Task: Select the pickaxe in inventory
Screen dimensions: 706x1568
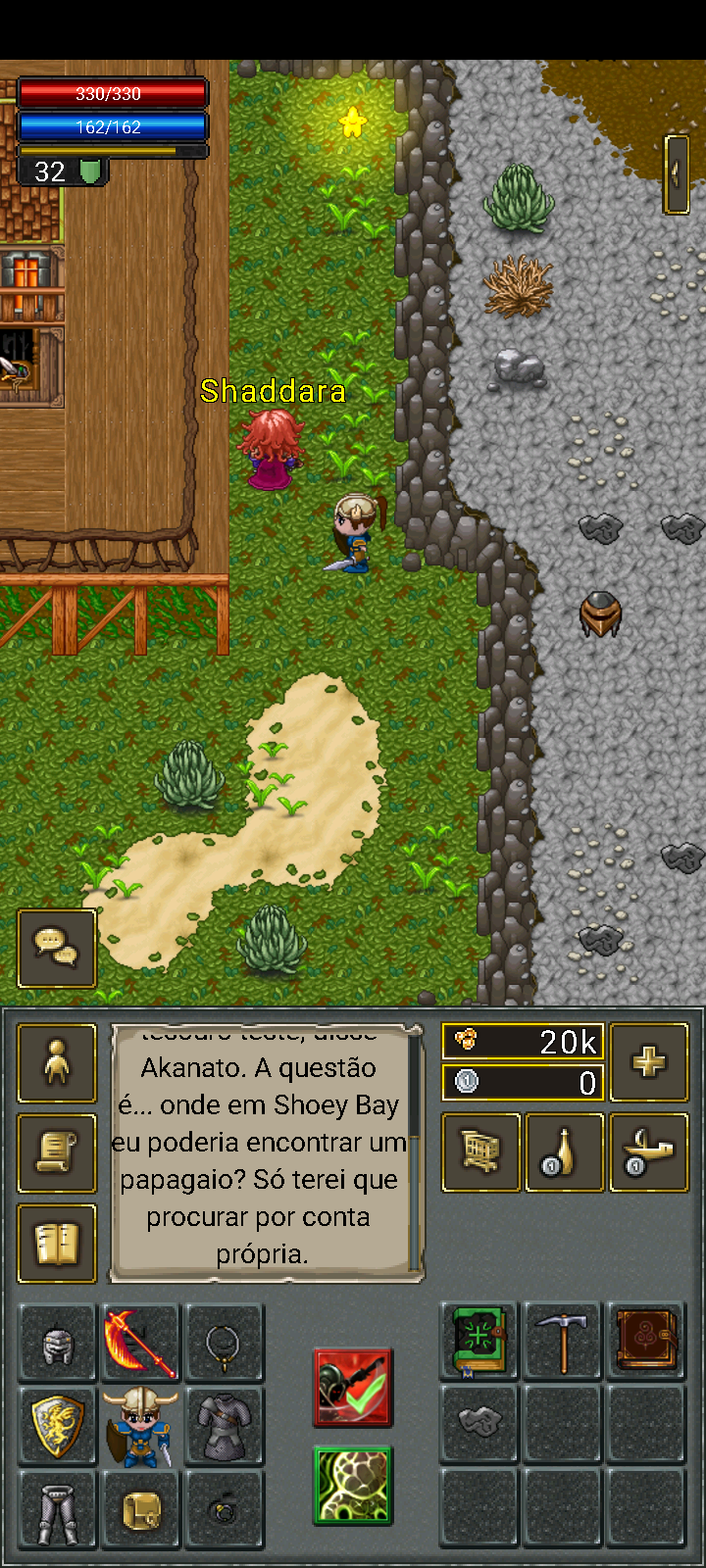Action: tap(563, 1342)
